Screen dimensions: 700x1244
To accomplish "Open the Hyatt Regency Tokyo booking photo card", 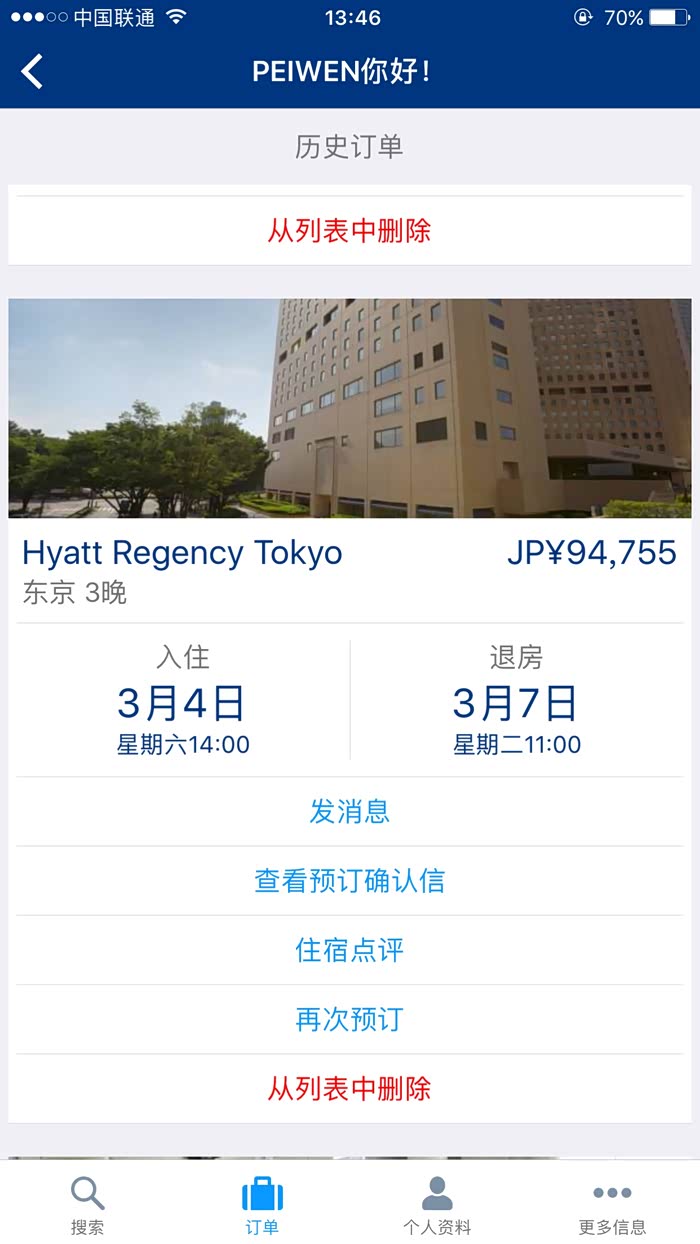I will (x=350, y=408).
